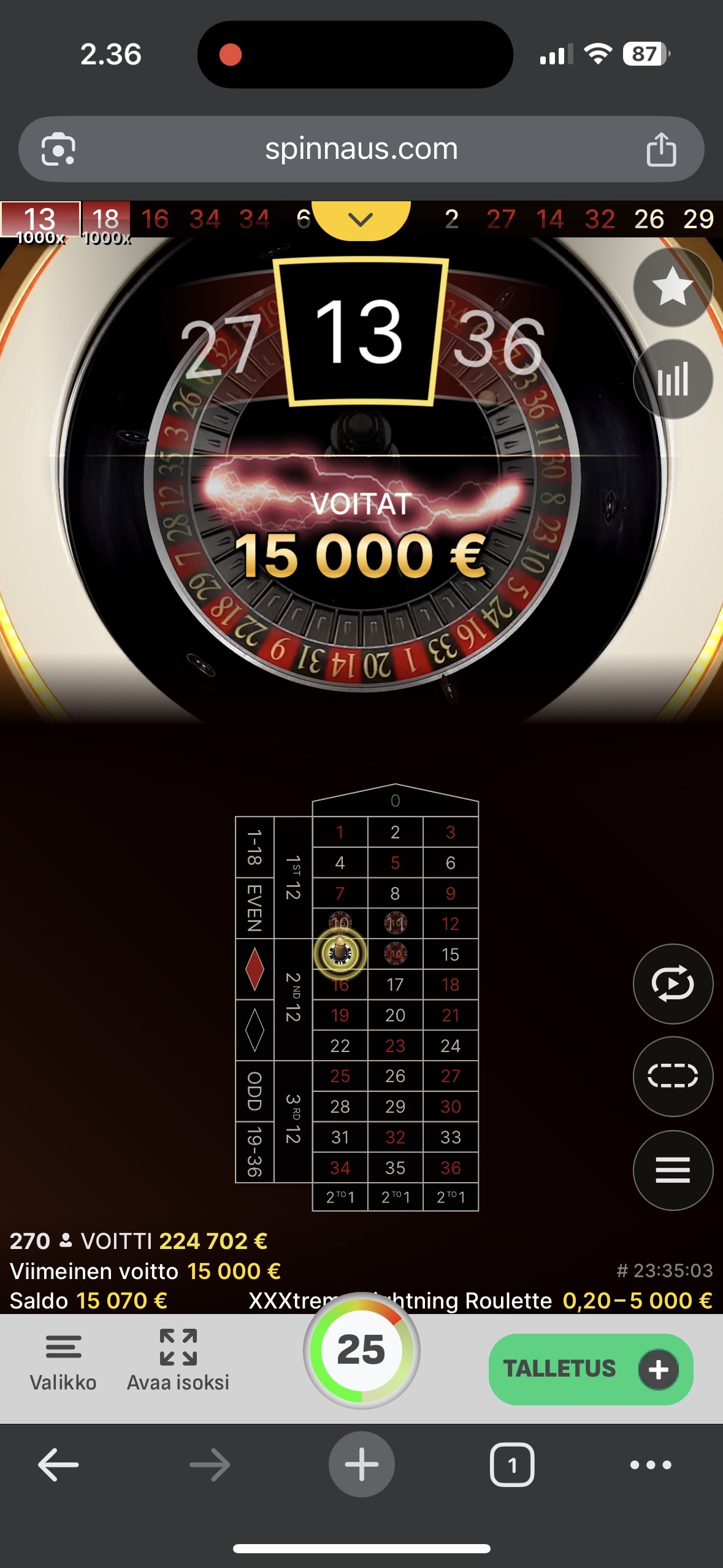Viewport: 723px width, 1568px height.
Task: Tap the green TALLETUS deposit button
Action: click(x=590, y=1369)
